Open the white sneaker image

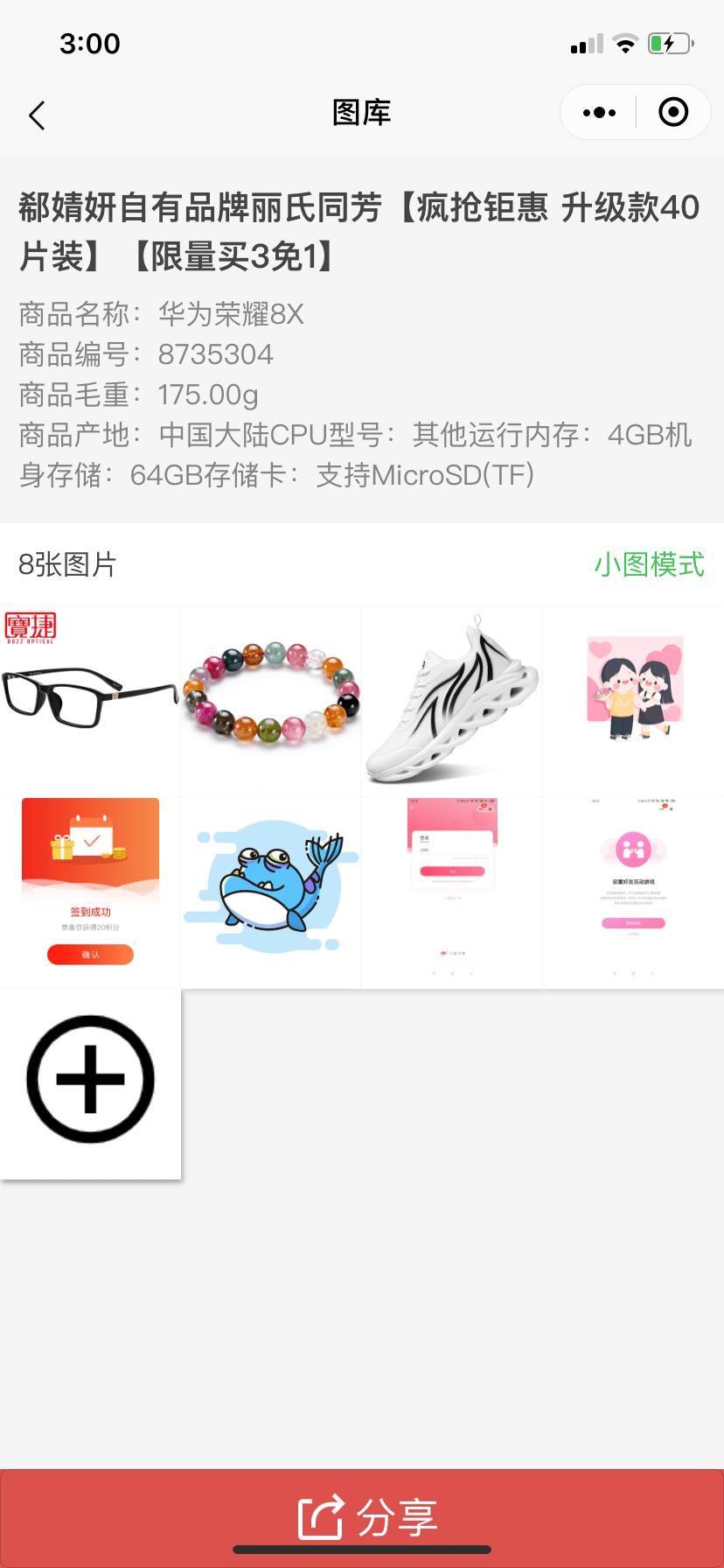(452, 702)
